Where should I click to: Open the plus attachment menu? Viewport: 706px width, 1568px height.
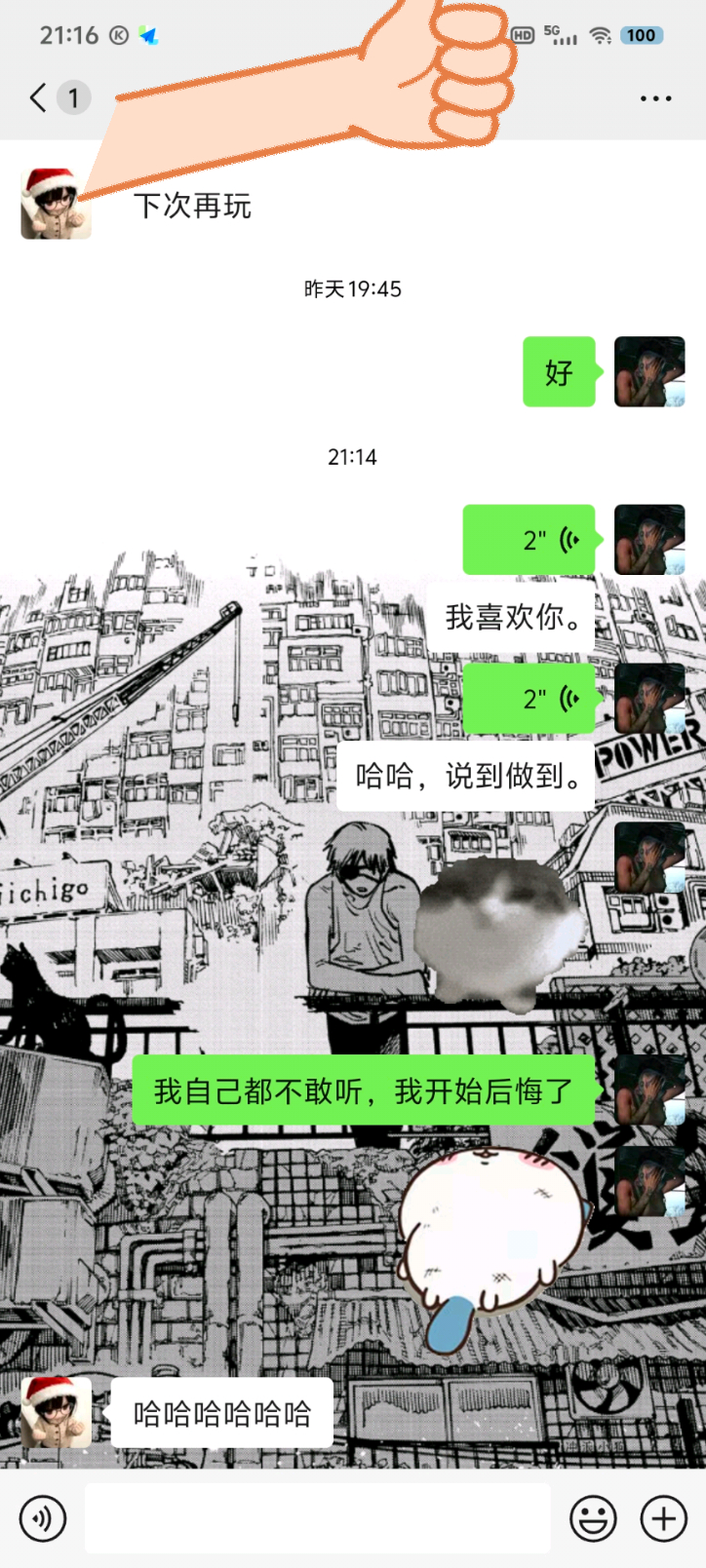[663, 1518]
